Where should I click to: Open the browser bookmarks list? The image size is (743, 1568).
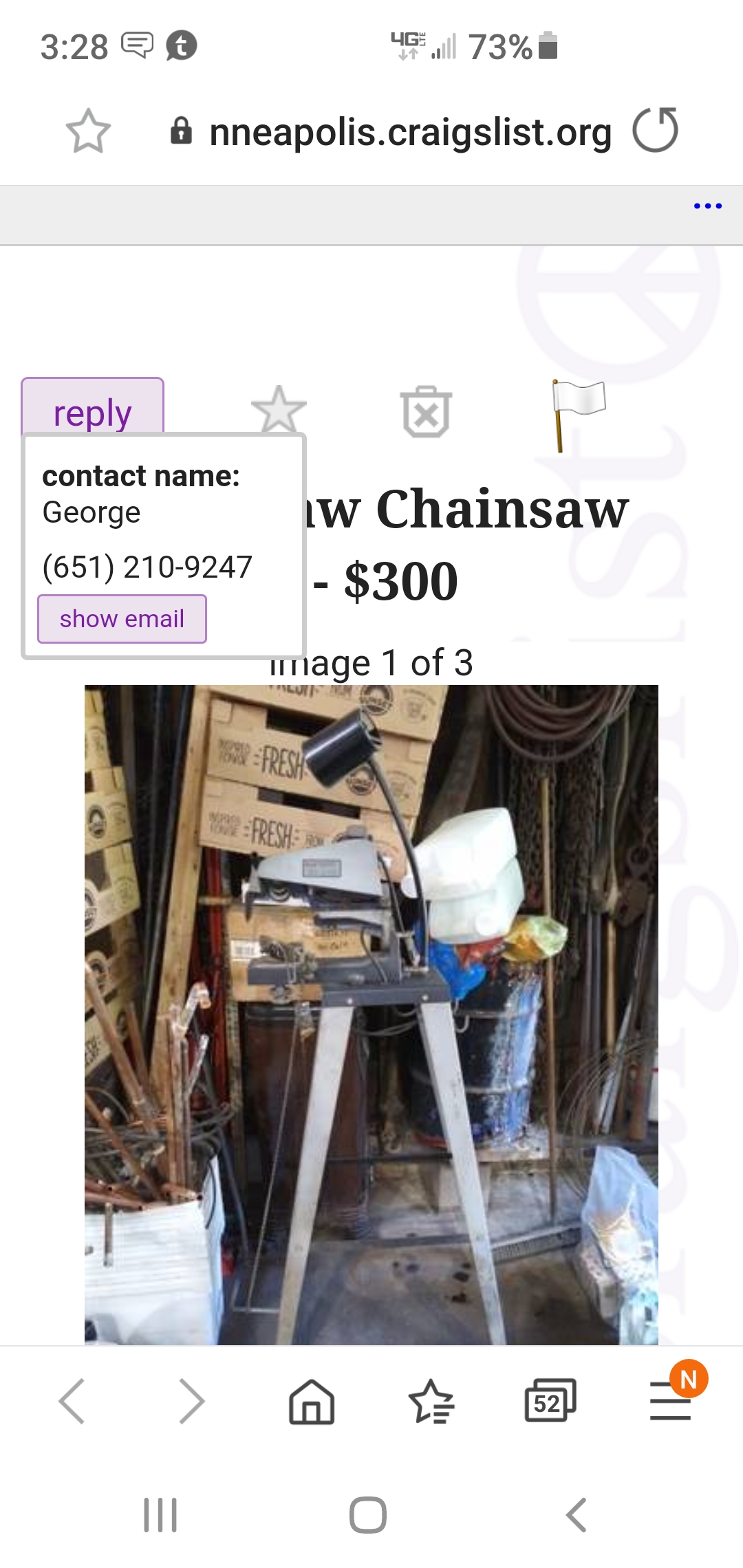pyautogui.click(x=431, y=1401)
